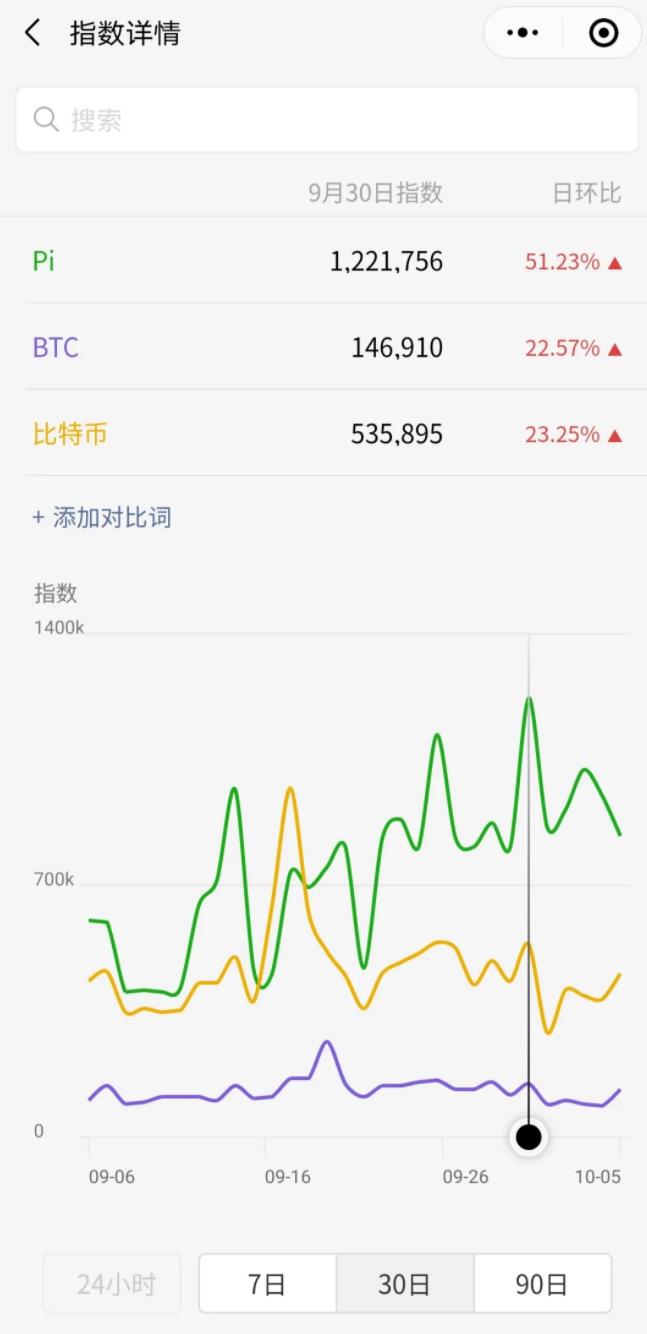Screen dimensions: 647x1334
Task: Switch the chart range to 90日
Action: (542, 1284)
